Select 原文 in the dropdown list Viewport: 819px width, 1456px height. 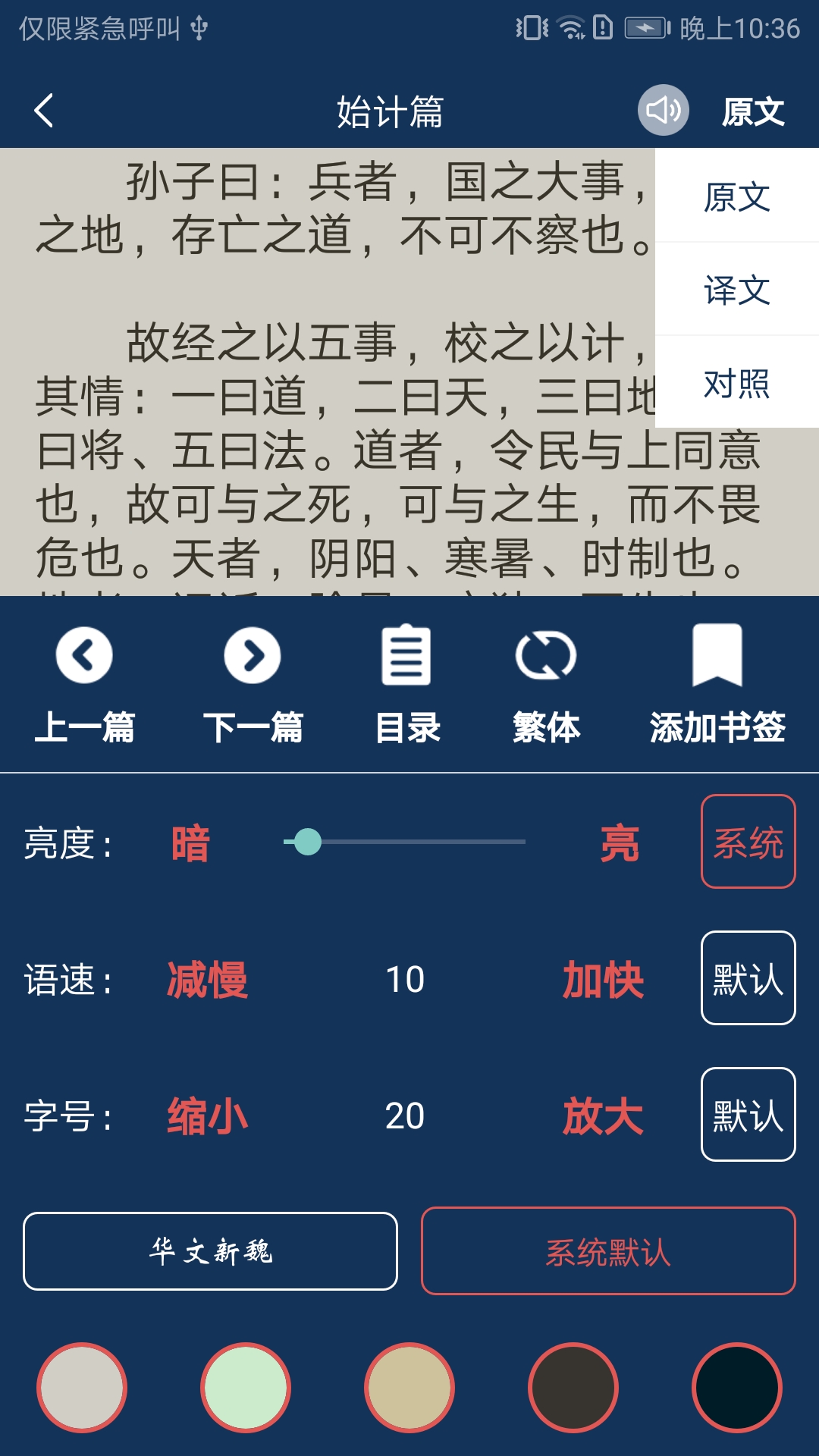pyautogui.click(x=736, y=197)
